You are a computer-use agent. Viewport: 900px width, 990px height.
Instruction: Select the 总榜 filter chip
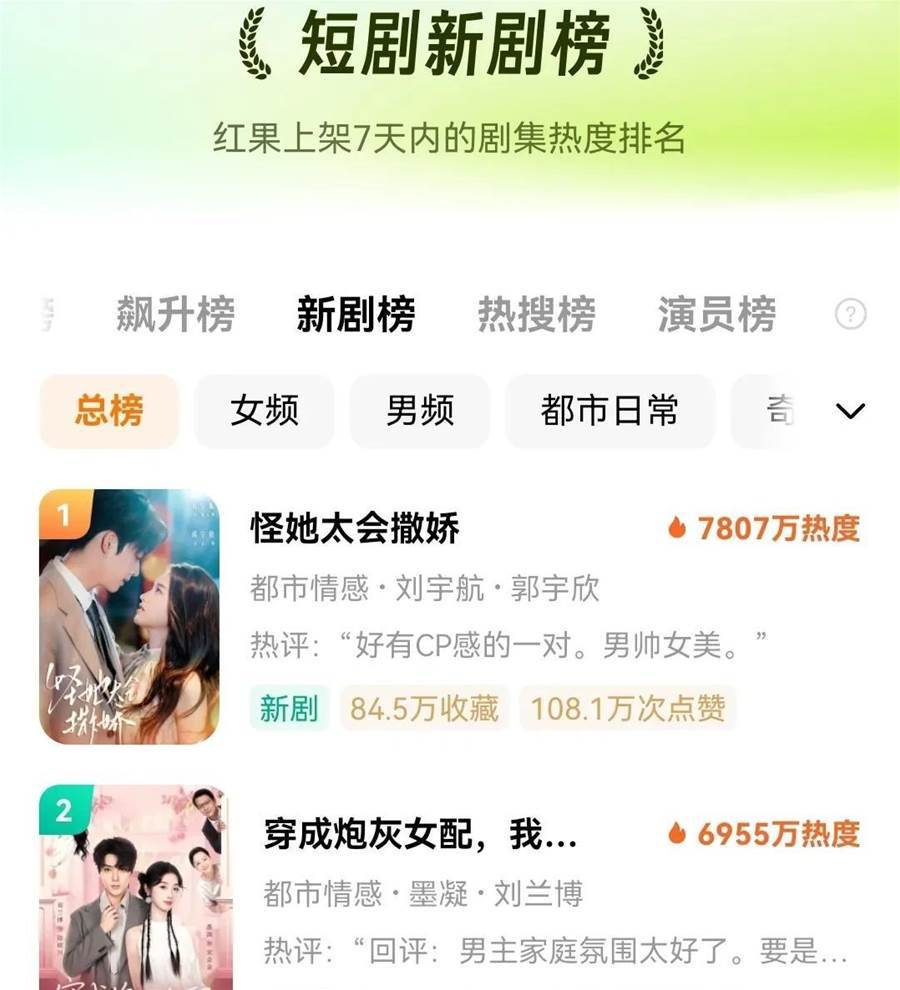pos(109,411)
